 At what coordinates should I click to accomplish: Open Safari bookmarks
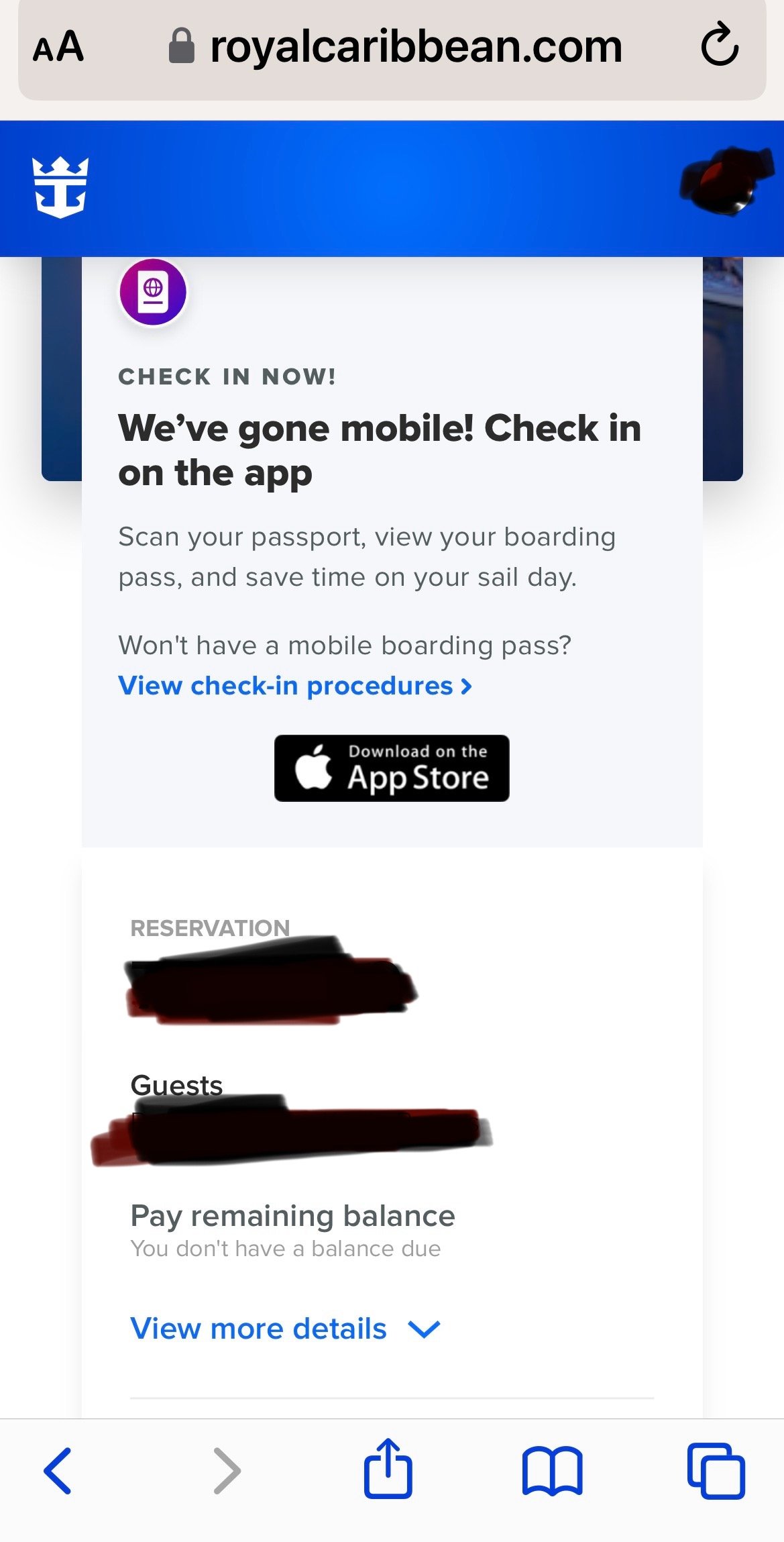pyautogui.click(x=552, y=1471)
